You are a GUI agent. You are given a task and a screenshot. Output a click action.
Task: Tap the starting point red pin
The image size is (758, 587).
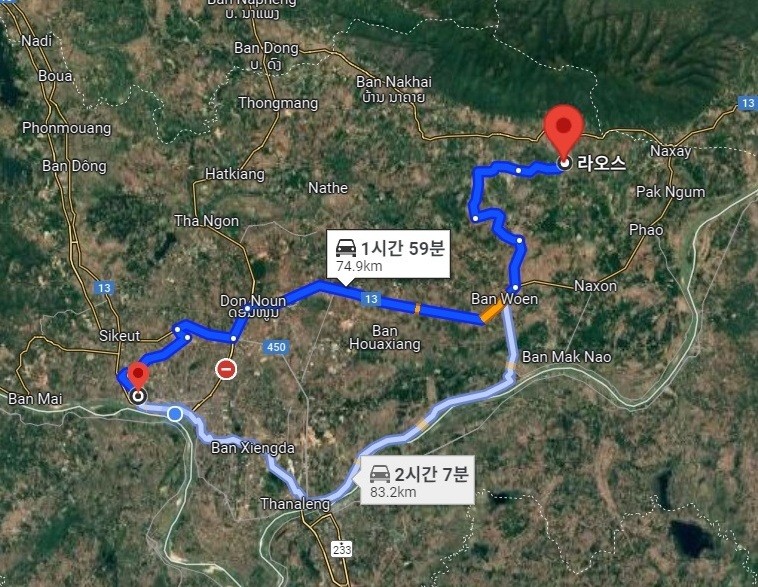point(138,377)
